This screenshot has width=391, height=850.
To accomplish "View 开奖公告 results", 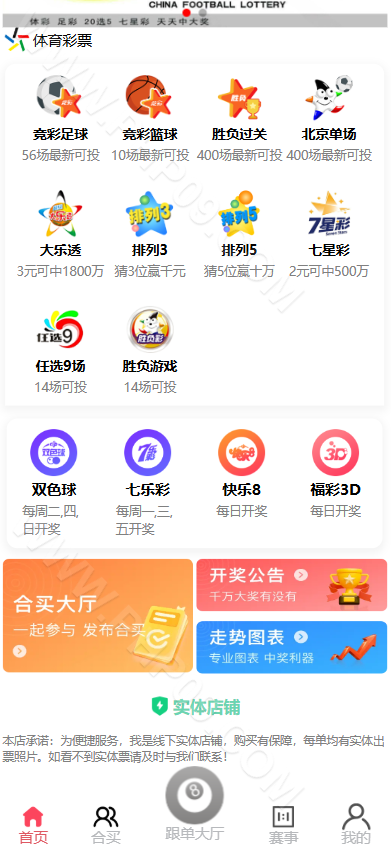I will [x=292, y=585].
